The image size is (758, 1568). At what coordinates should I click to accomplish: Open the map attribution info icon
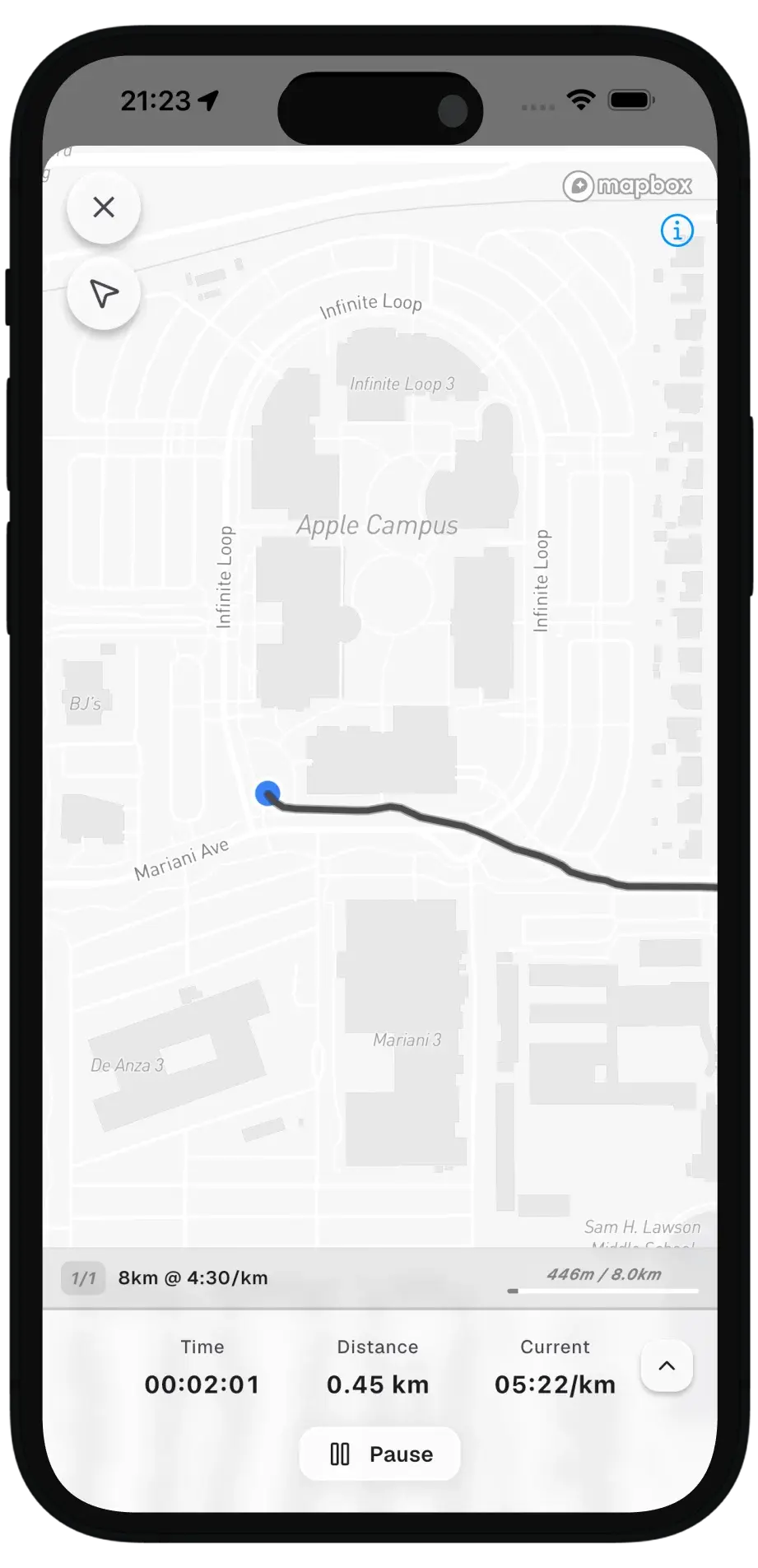pyautogui.click(x=677, y=230)
